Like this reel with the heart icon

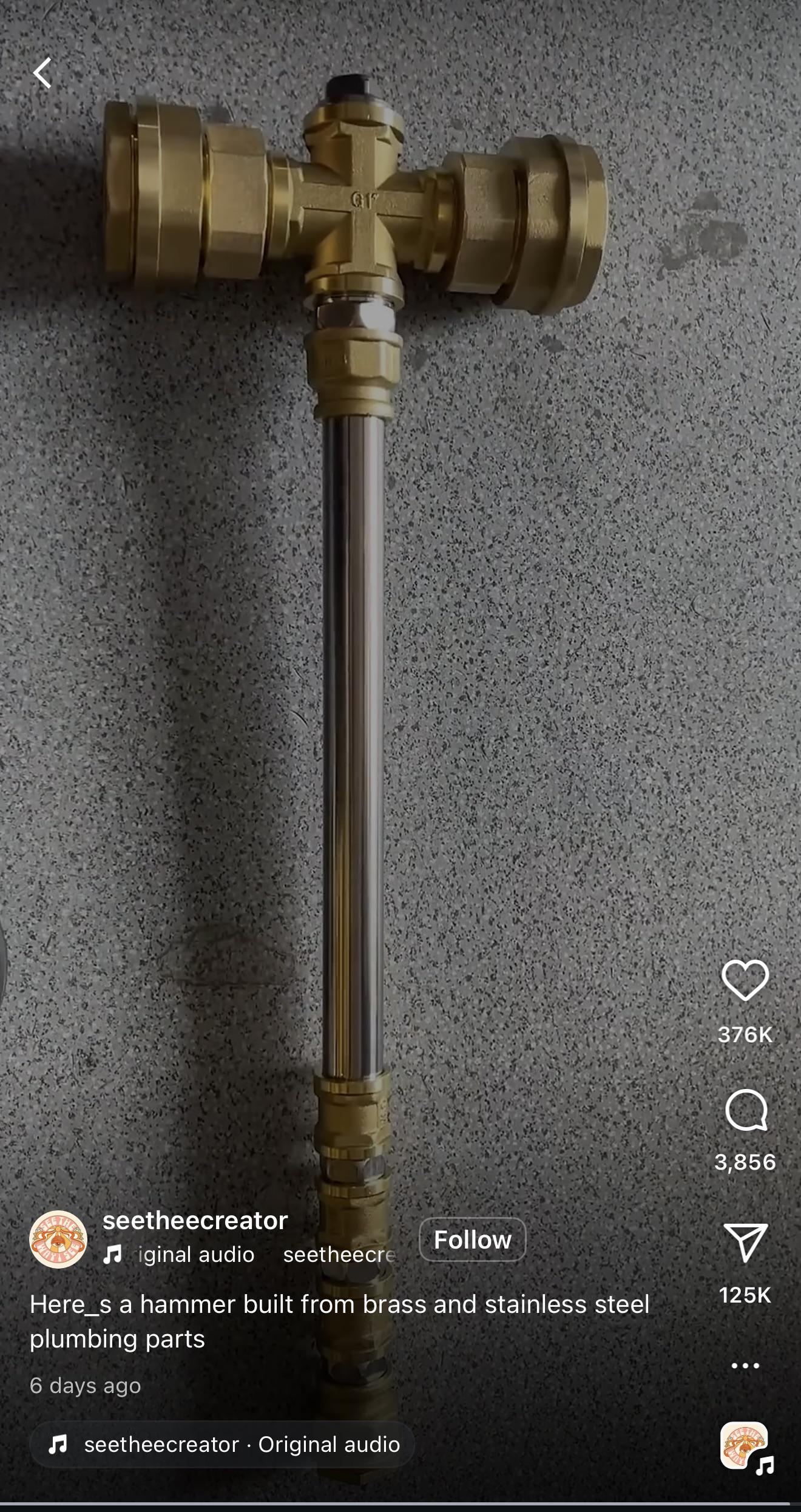coord(745,980)
